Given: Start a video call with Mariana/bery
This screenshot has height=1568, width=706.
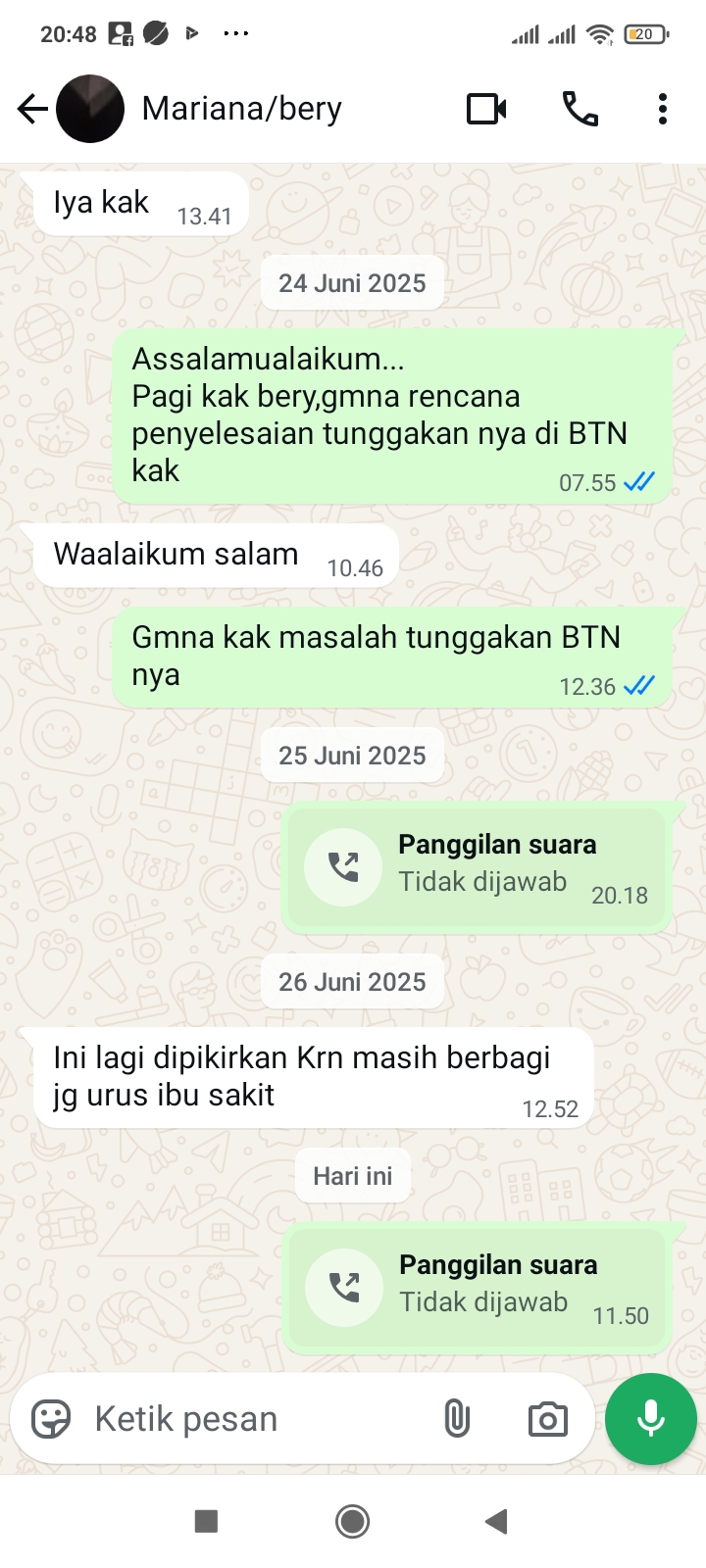Looking at the screenshot, I should 486,109.
